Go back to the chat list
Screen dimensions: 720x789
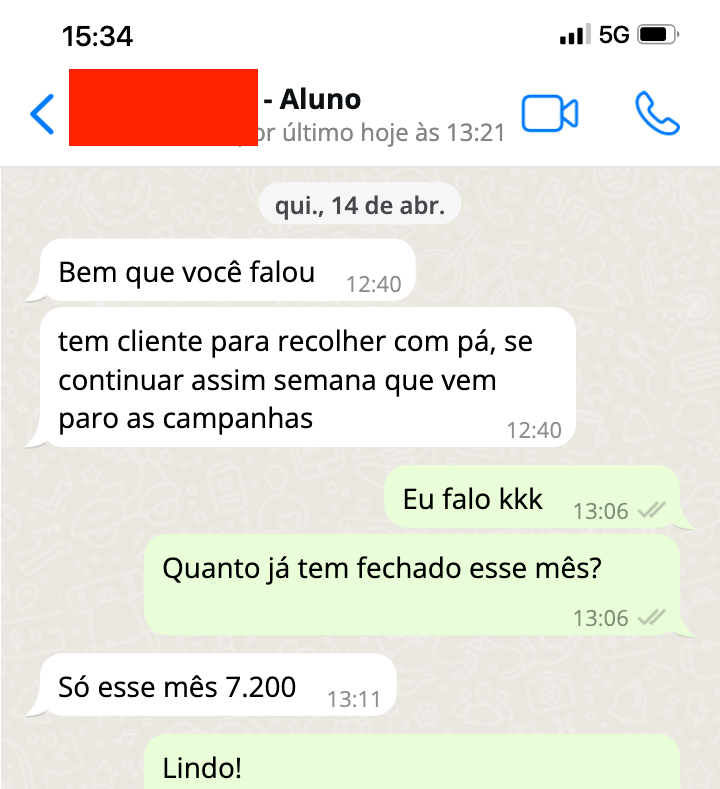click(x=42, y=114)
